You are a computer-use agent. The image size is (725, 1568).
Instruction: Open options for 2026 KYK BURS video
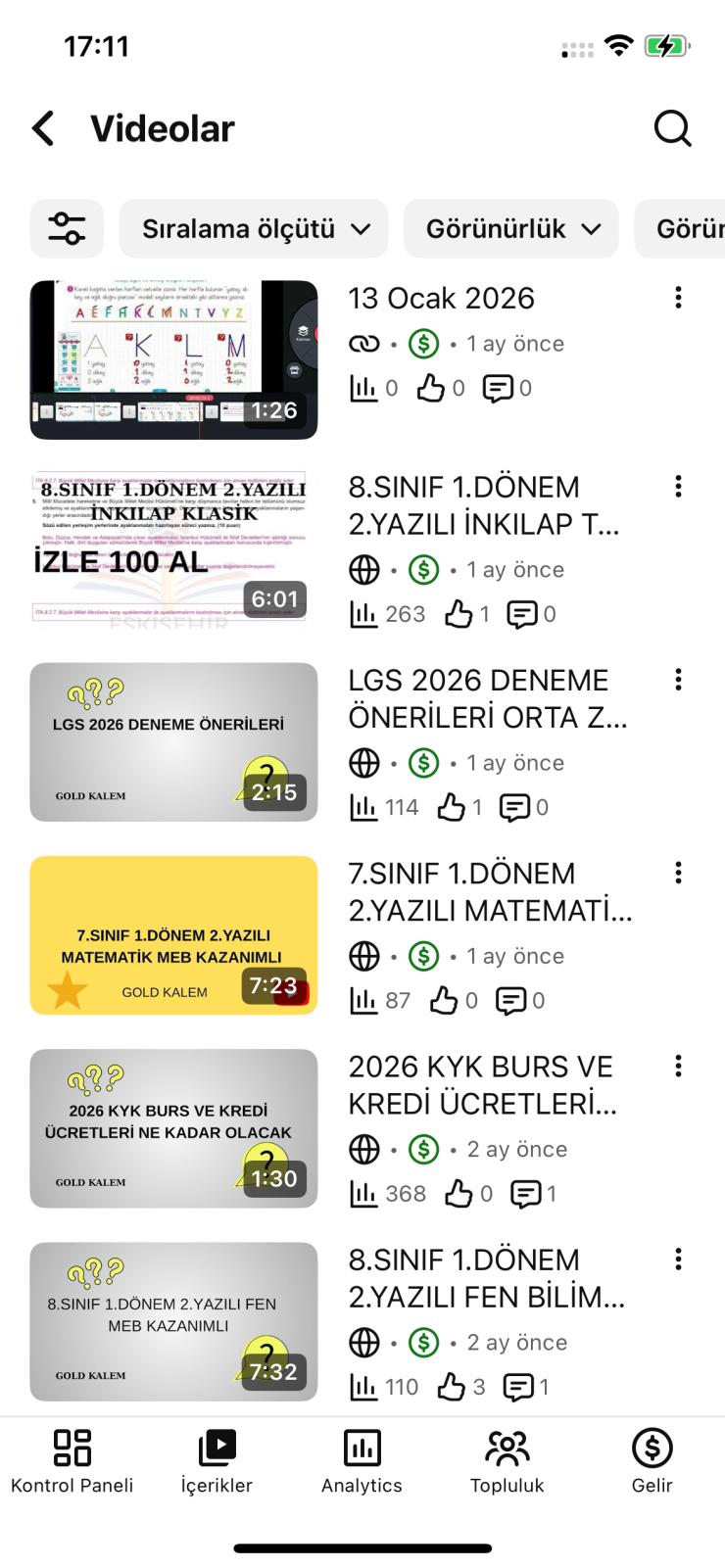coord(678,1066)
